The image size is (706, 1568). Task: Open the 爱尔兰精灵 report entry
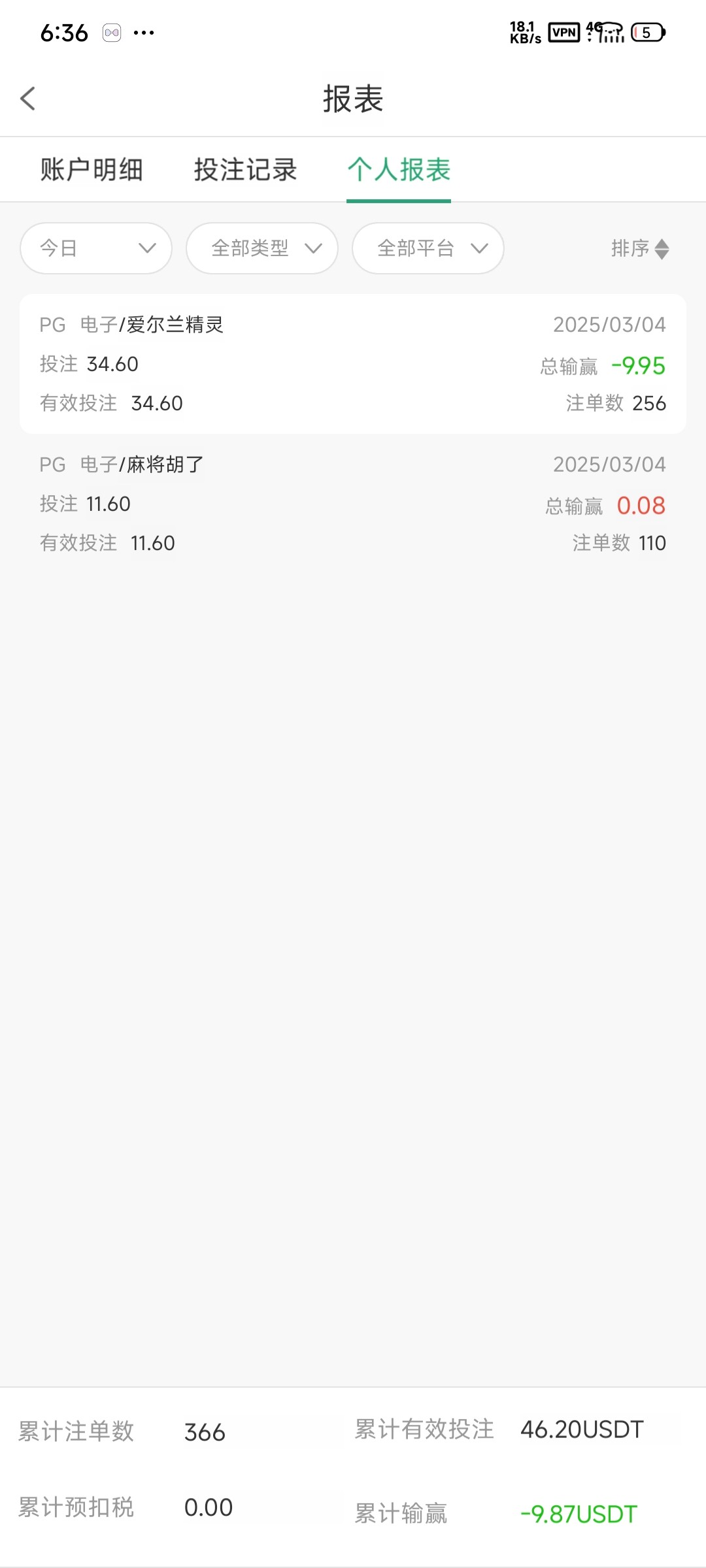pos(353,364)
